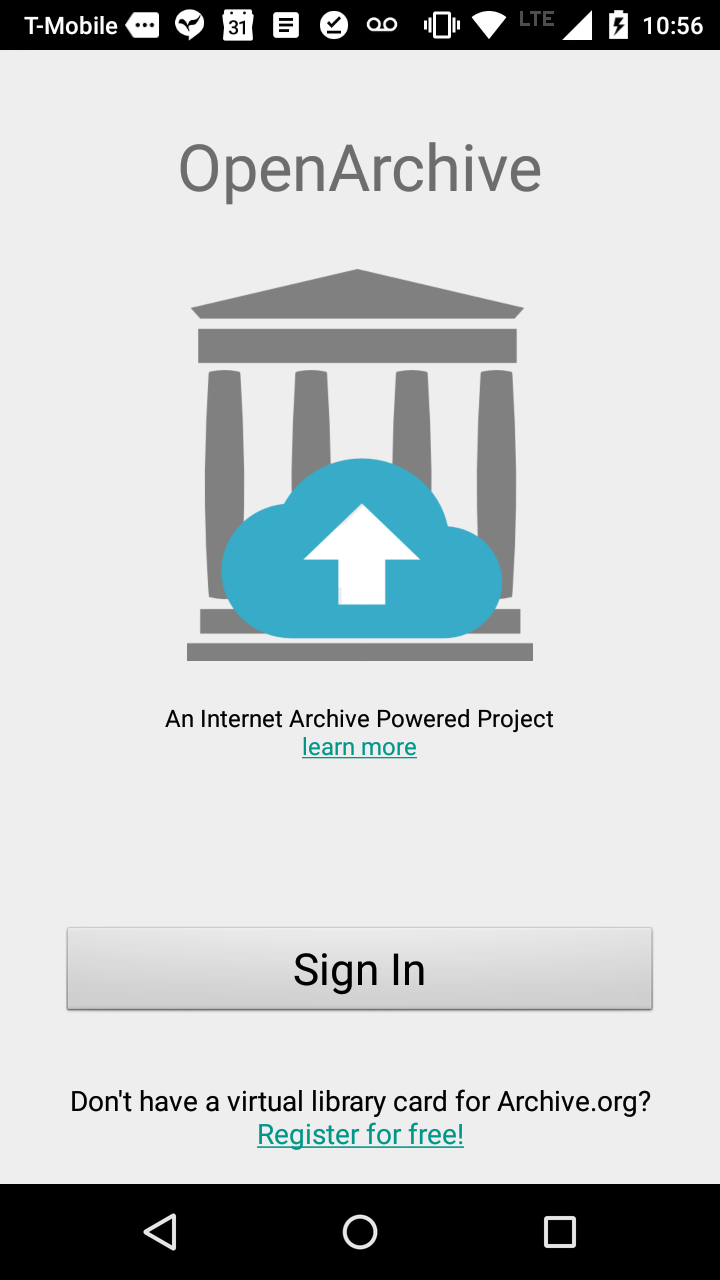Image resolution: width=720 pixels, height=1280 pixels.
Task: Return to the home screen
Action: point(360,1232)
